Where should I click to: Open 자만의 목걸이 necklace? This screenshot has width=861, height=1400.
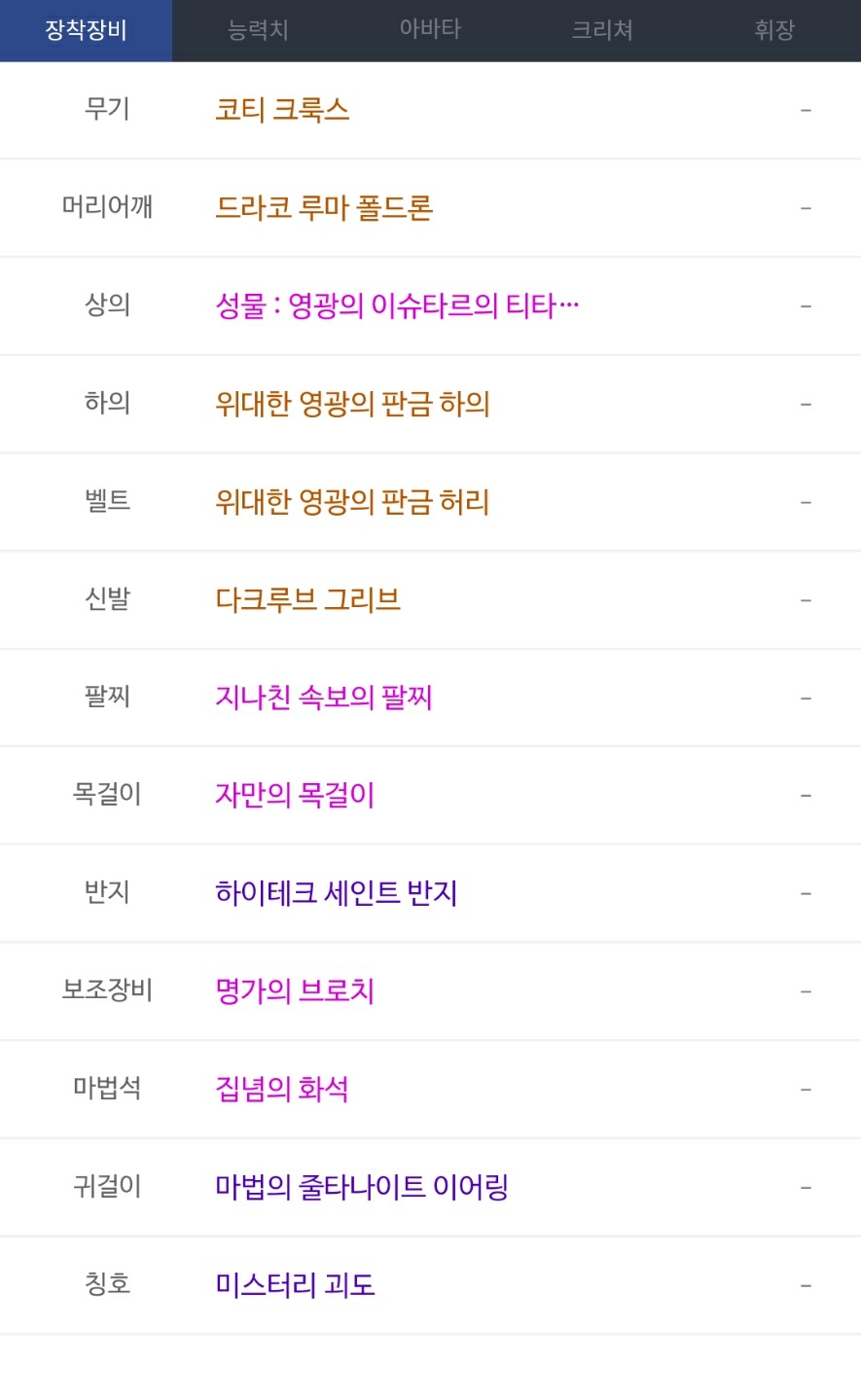click(x=295, y=796)
